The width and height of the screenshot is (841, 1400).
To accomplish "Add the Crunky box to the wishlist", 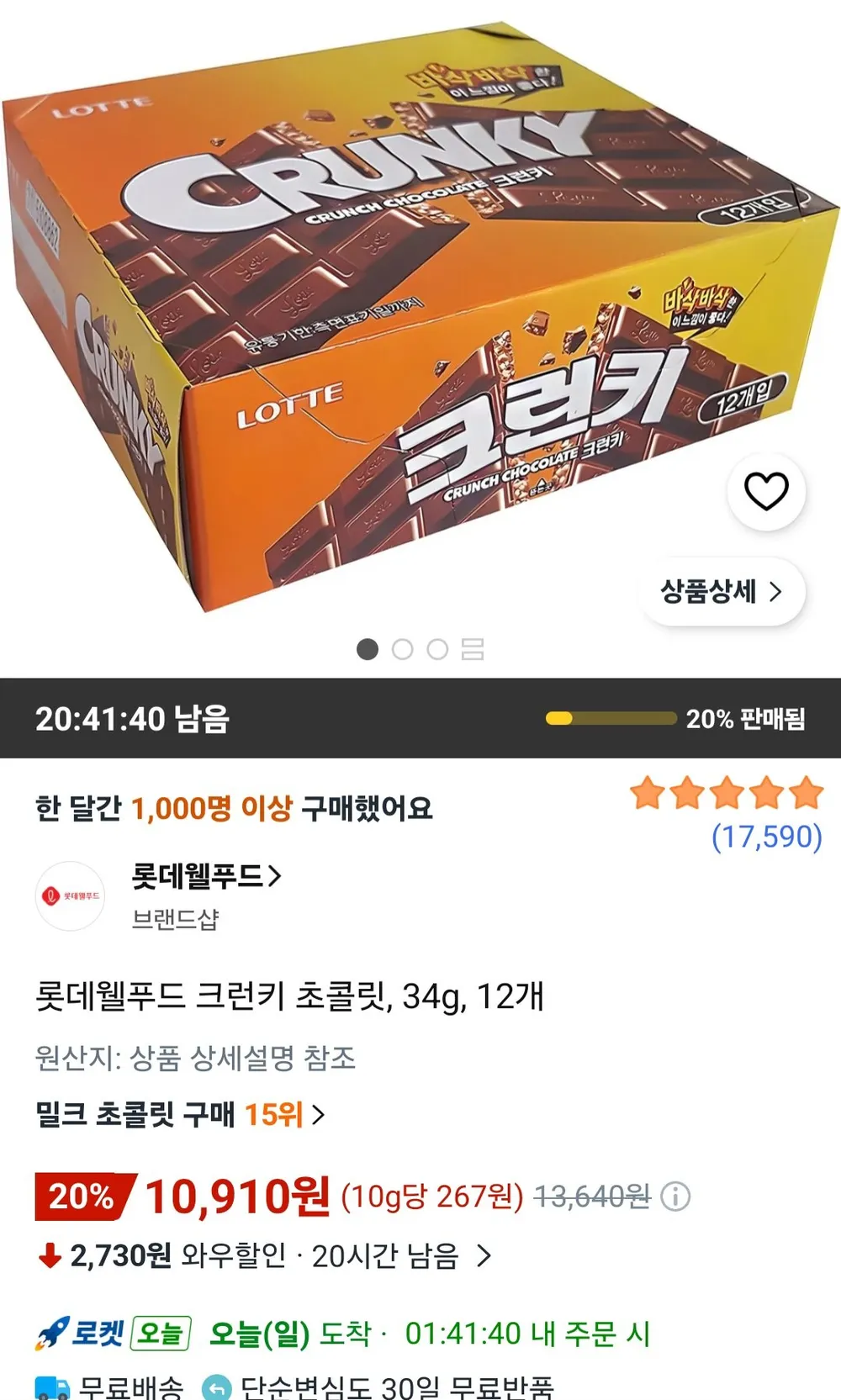I will (766, 492).
